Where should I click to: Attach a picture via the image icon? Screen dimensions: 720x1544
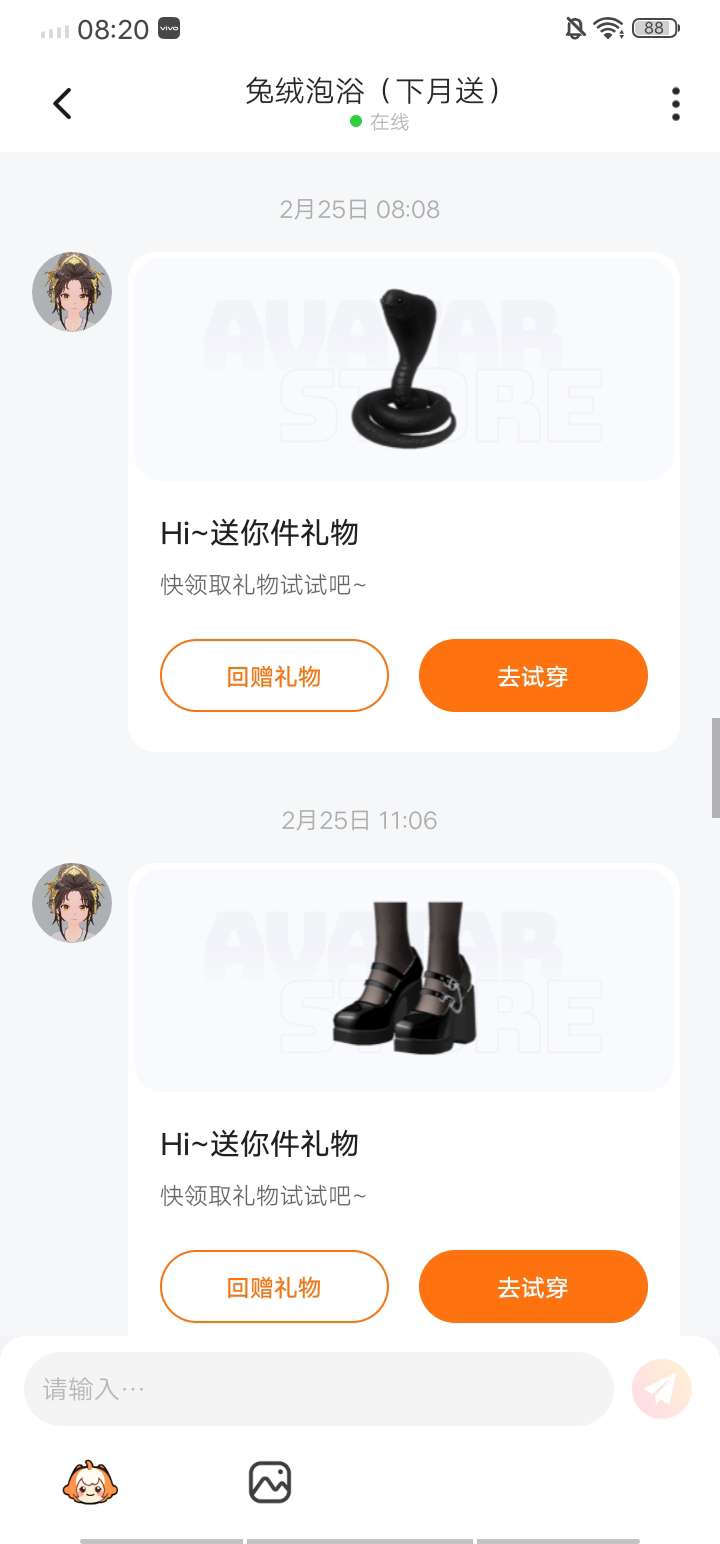[x=270, y=1482]
